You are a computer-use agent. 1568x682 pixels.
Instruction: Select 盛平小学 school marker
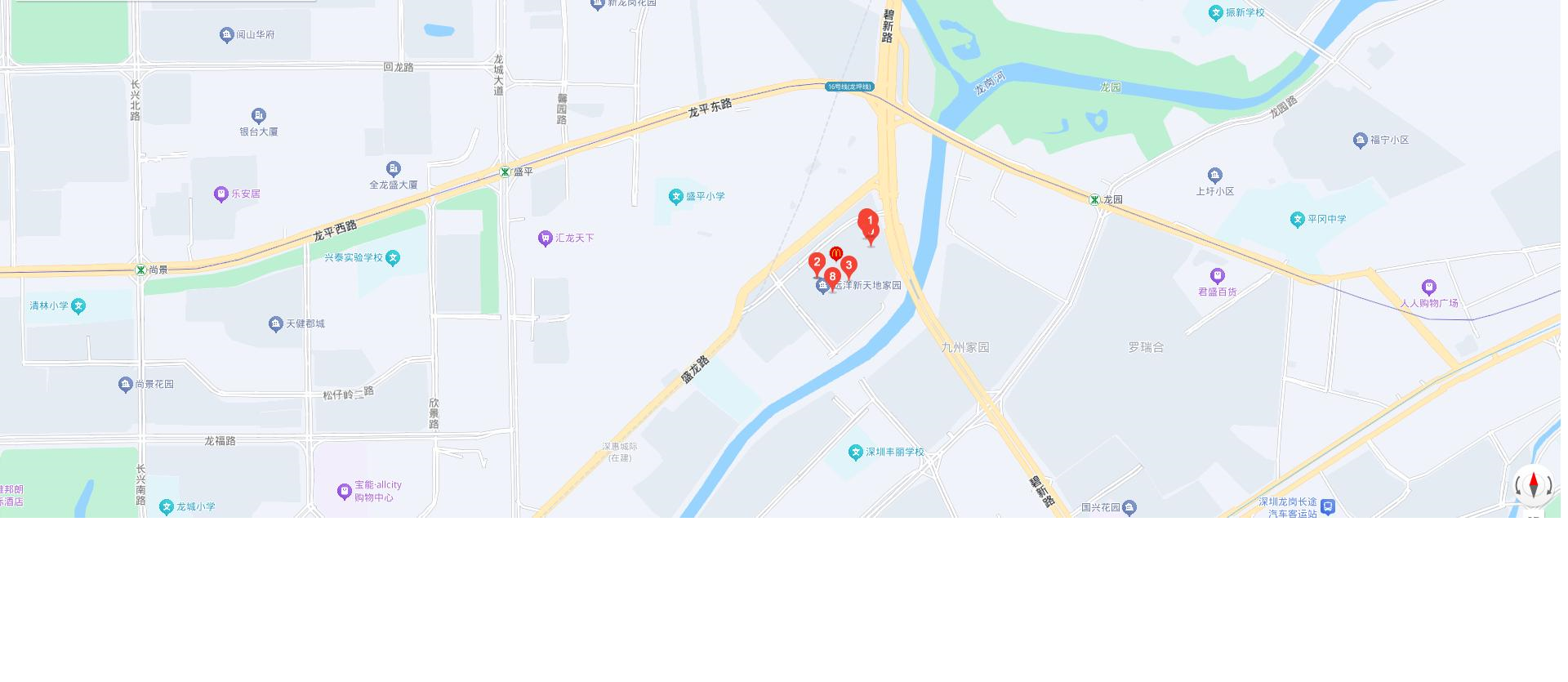coord(675,196)
